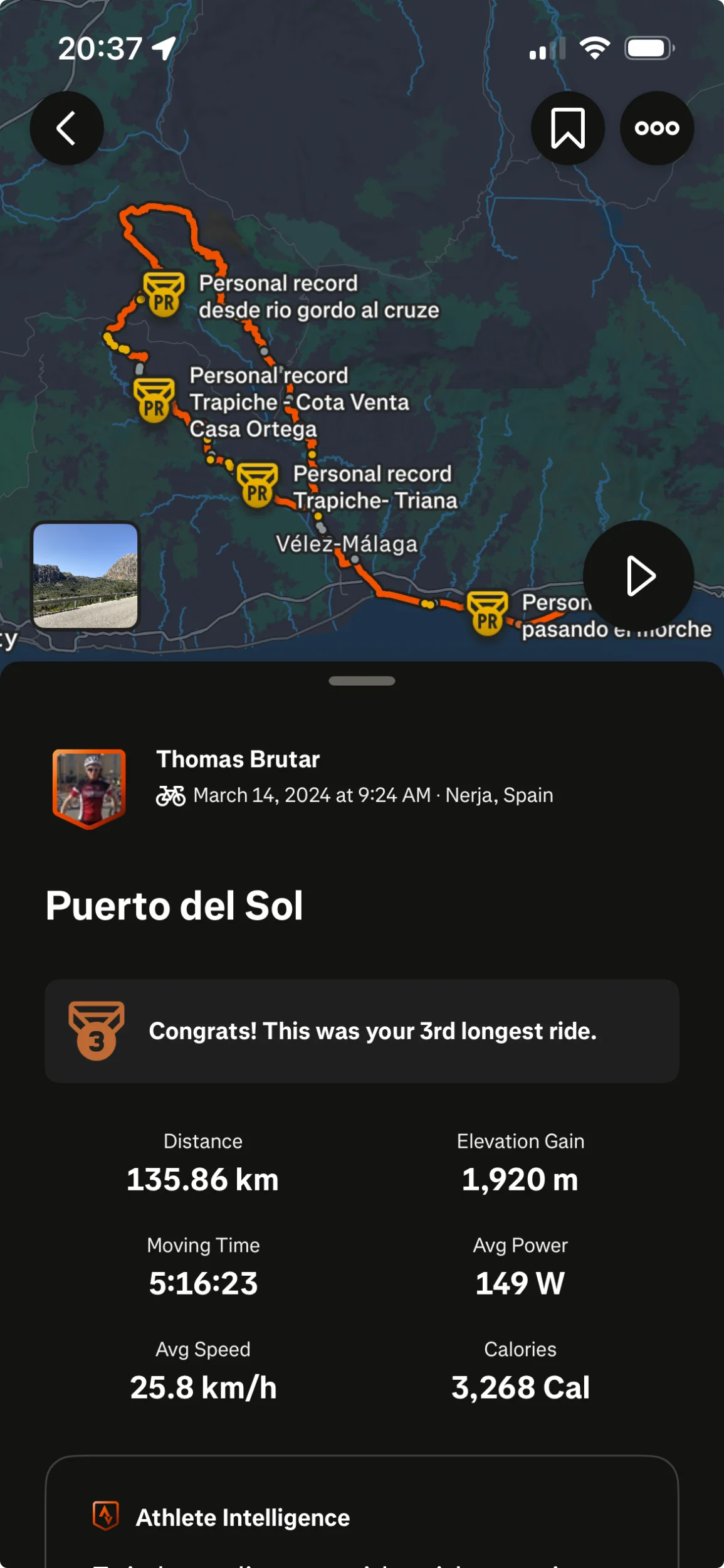The height and width of the screenshot is (1568, 724).
Task: Open the three-dot overflow menu
Action: point(656,129)
